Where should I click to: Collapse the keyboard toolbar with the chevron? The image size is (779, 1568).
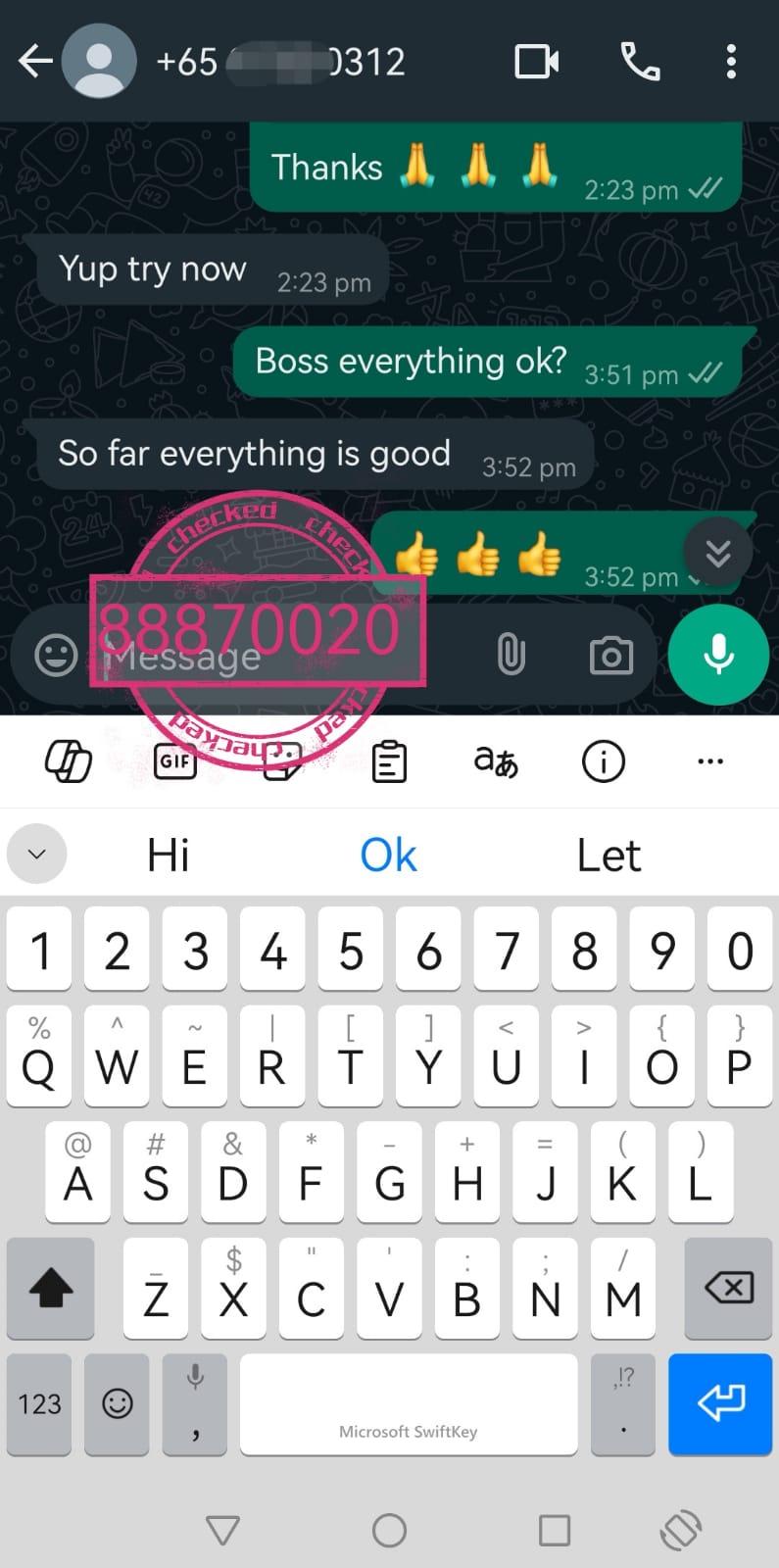pos(37,855)
